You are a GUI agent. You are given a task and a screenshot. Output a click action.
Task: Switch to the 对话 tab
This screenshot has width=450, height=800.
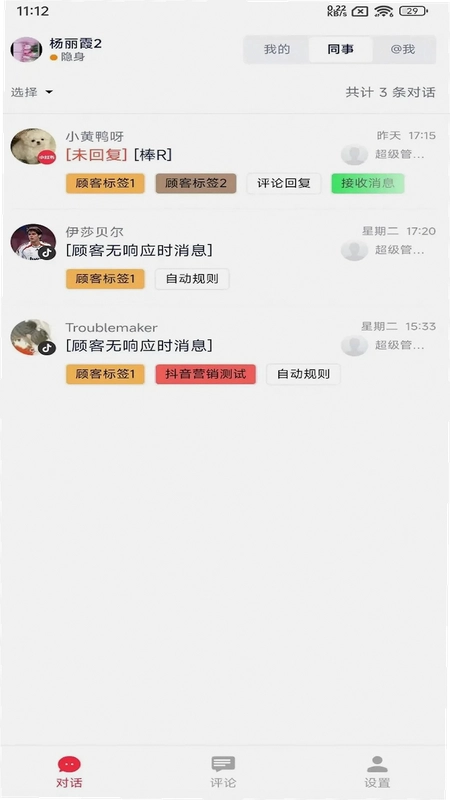pyautogui.click(x=69, y=771)
